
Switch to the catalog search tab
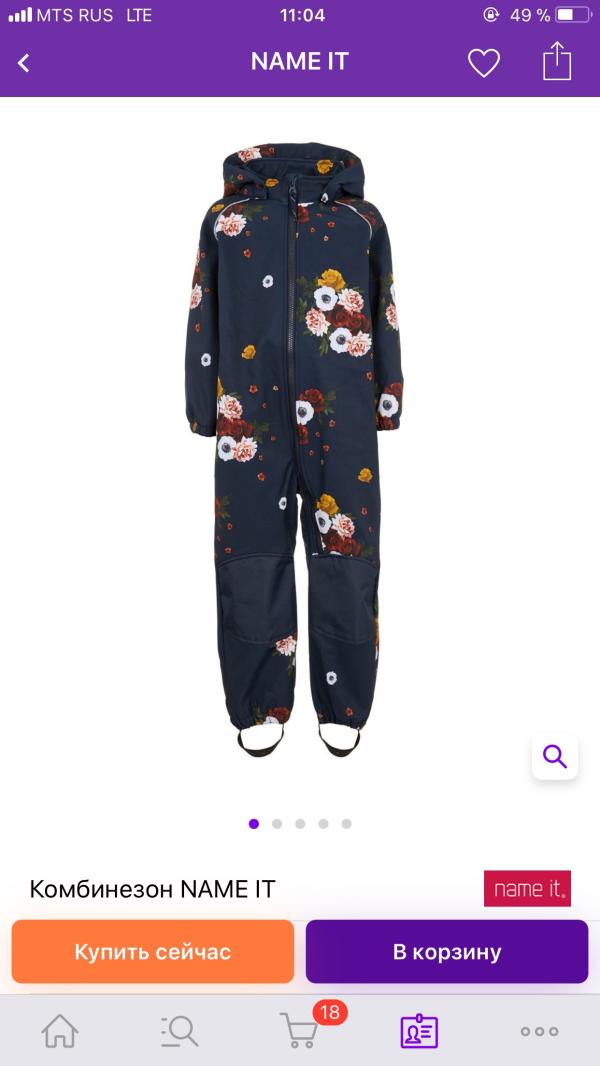(x=180, y=1031)
